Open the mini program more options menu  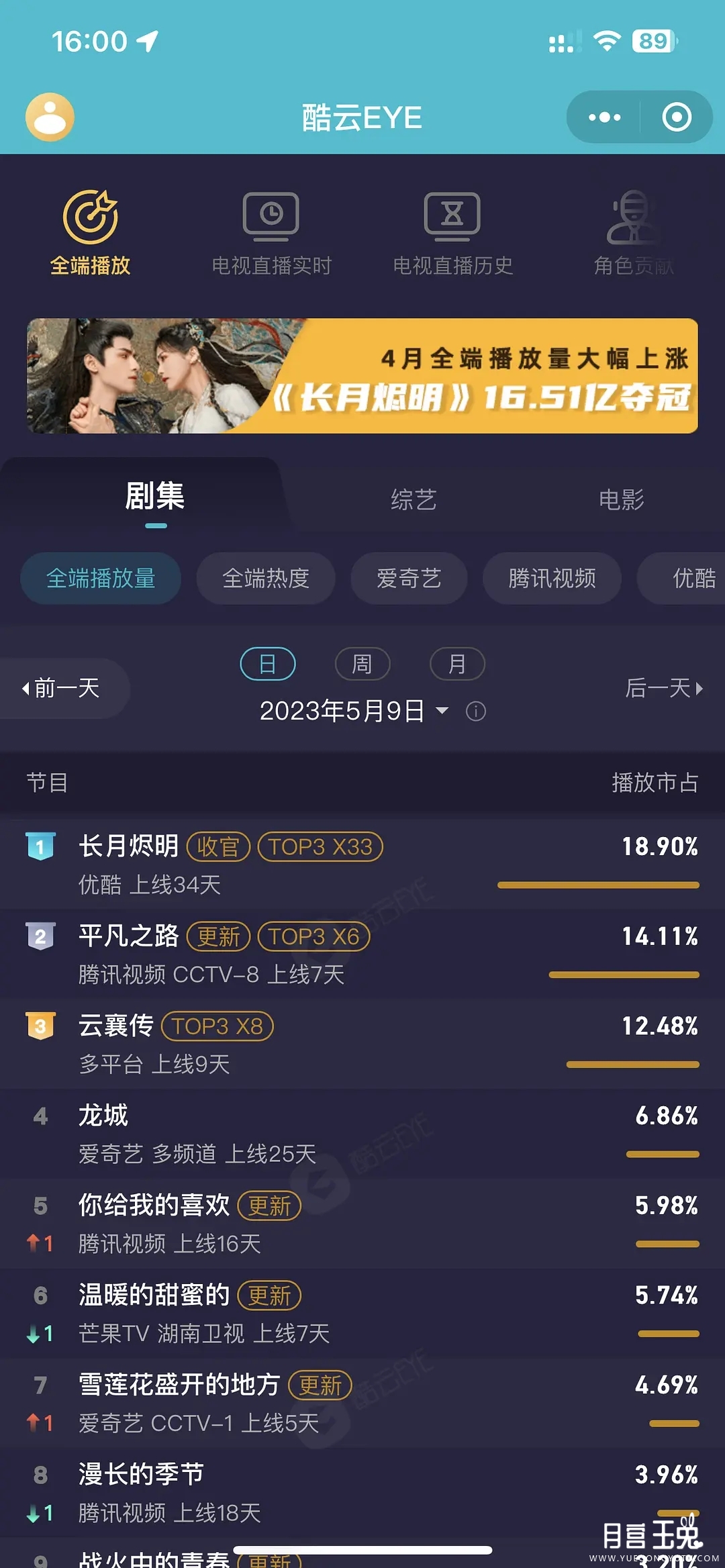pos(604,117)
